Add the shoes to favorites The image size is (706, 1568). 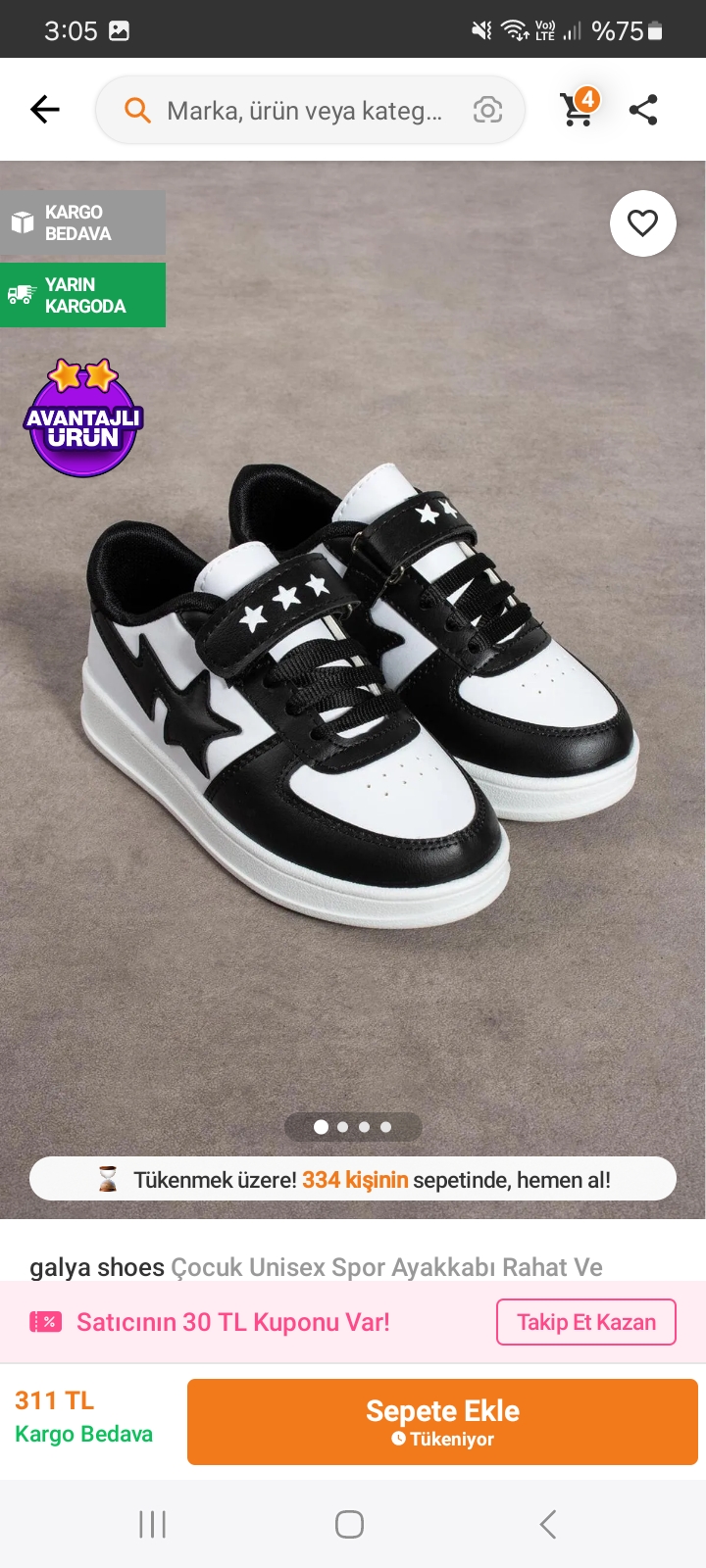(x=642, y=223)
